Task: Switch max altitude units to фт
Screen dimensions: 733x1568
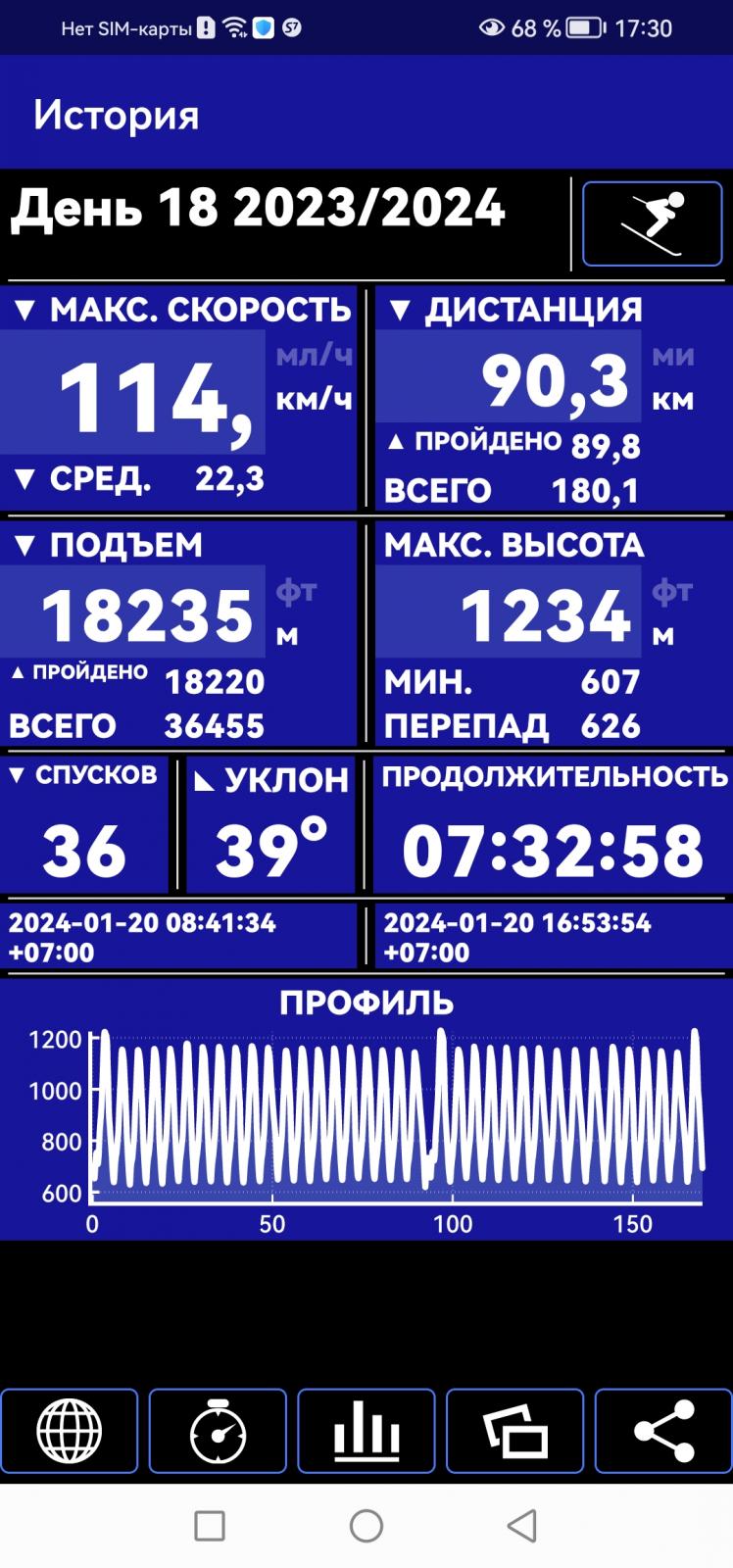Action: (x=671, y=591)
